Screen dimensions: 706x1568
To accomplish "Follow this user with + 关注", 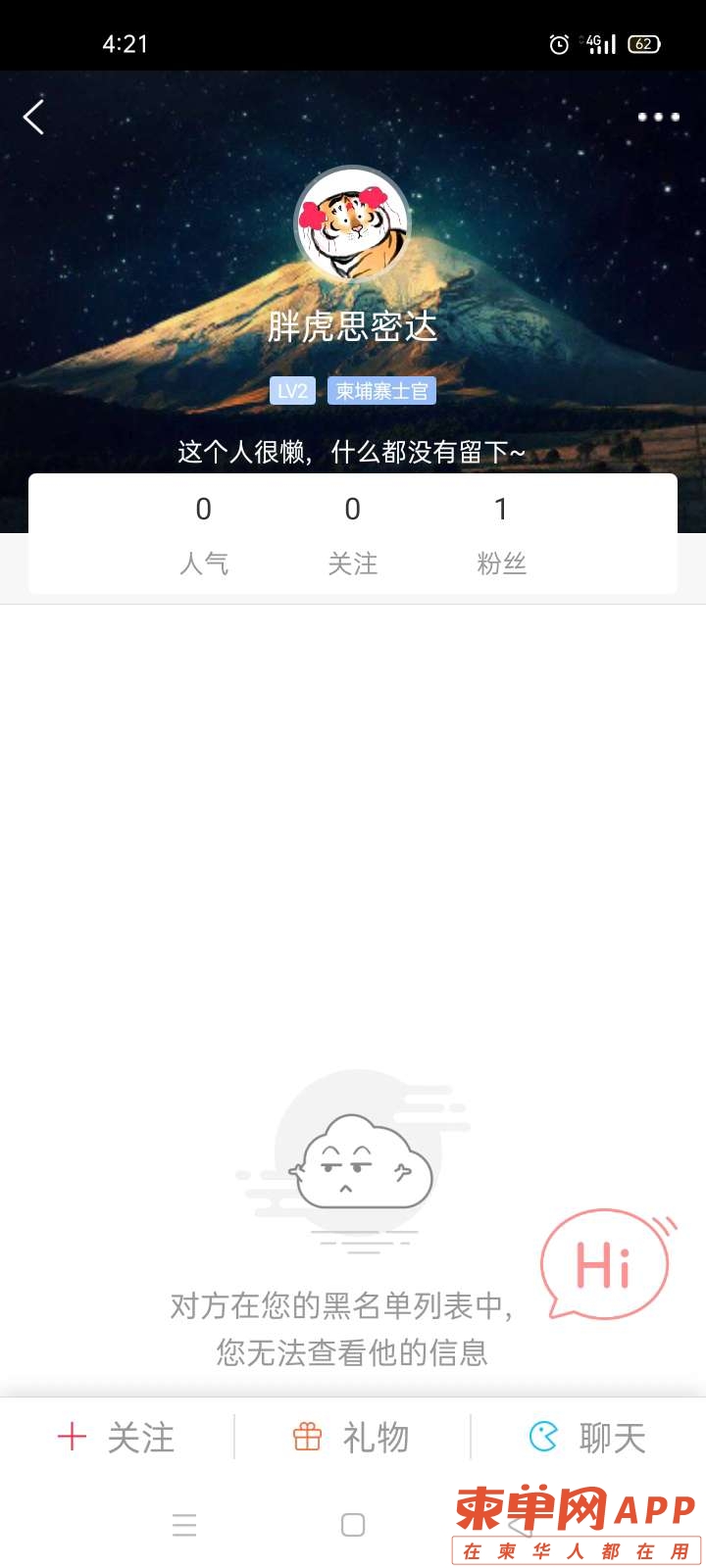I will (x=117, y=1438).
